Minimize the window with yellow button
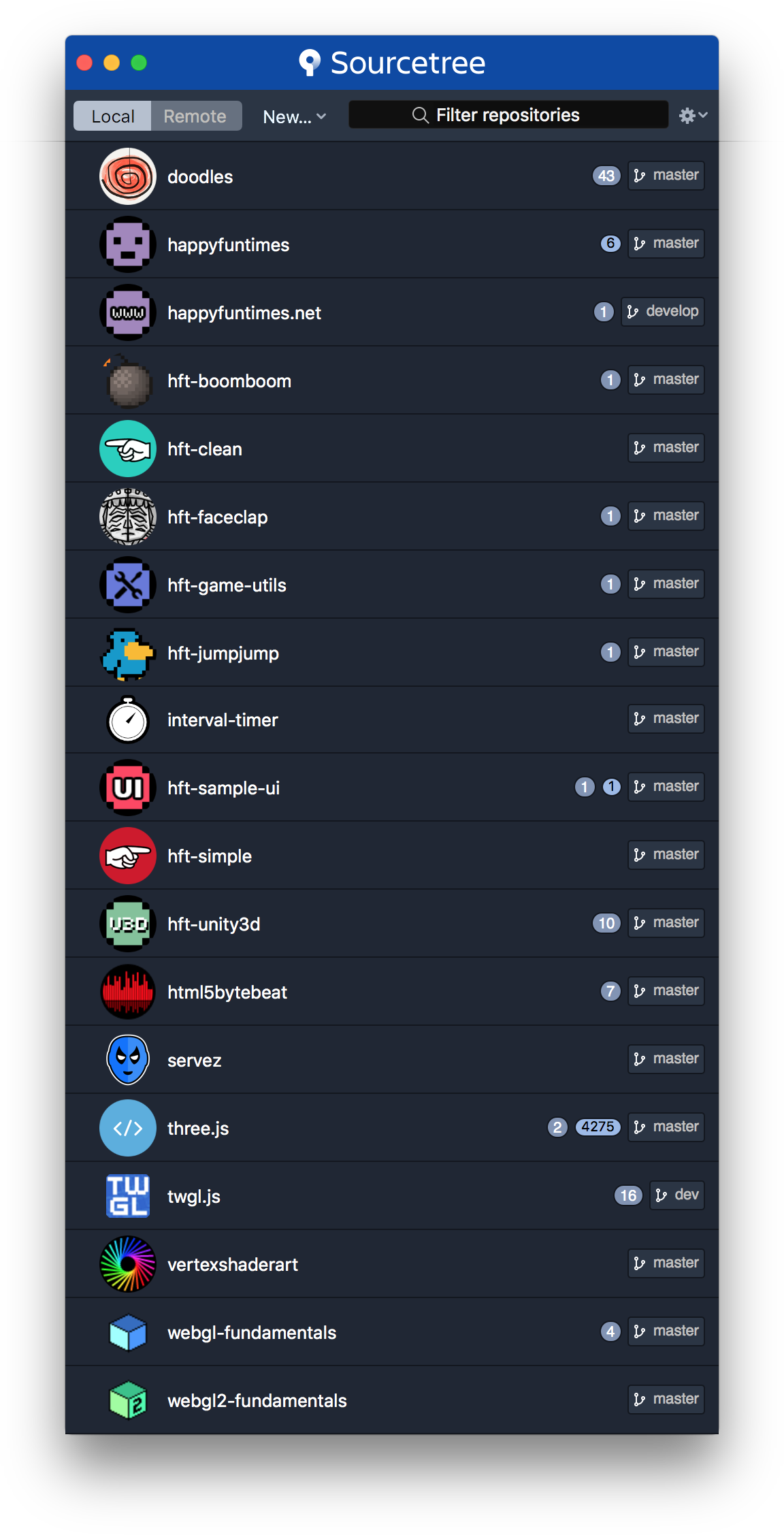 tap(112, 63)
